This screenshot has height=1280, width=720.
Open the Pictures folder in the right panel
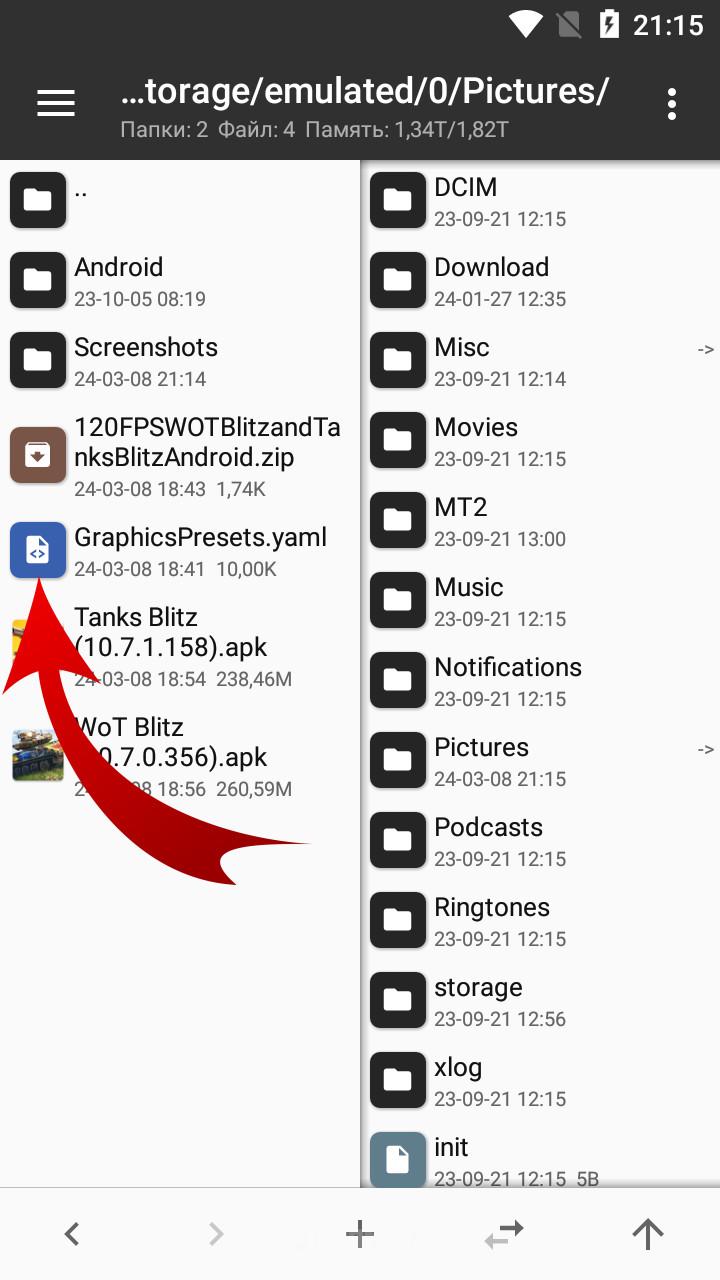click(x=541, y=760)
